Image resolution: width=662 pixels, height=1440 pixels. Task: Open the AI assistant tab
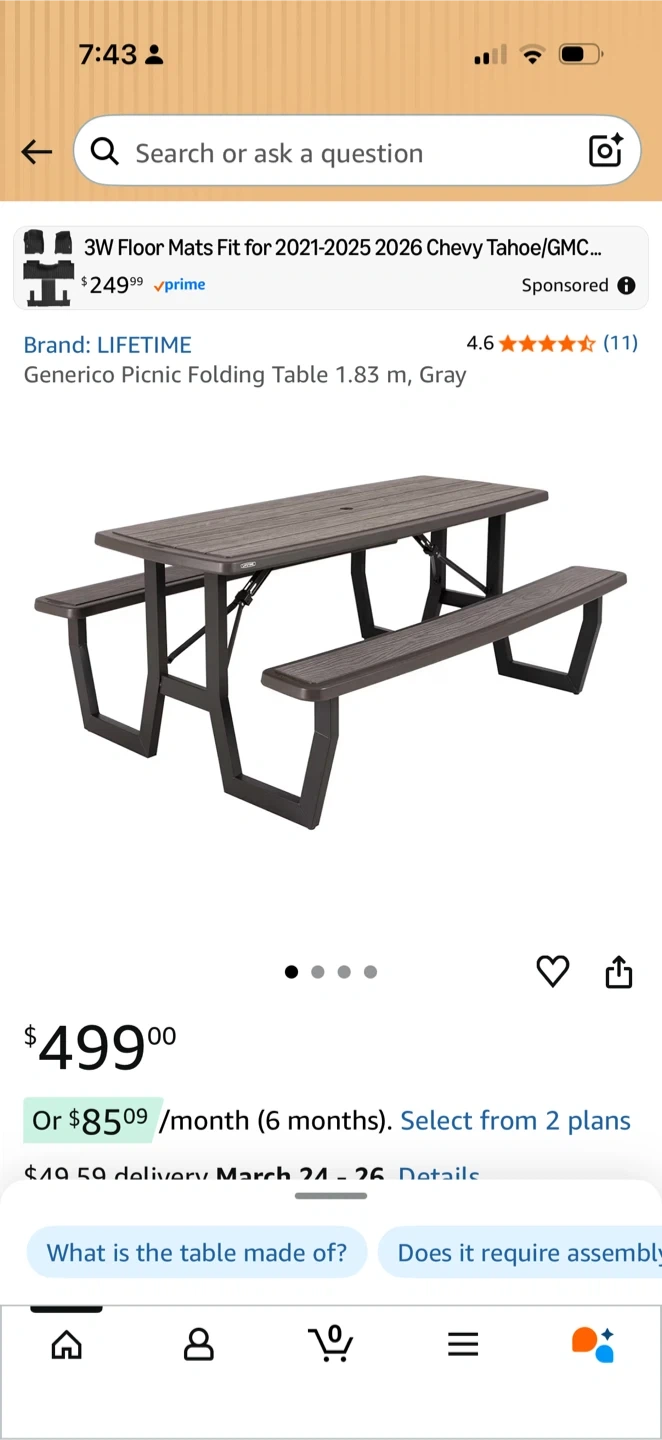pyautogui.click(x=593, y=1344)
